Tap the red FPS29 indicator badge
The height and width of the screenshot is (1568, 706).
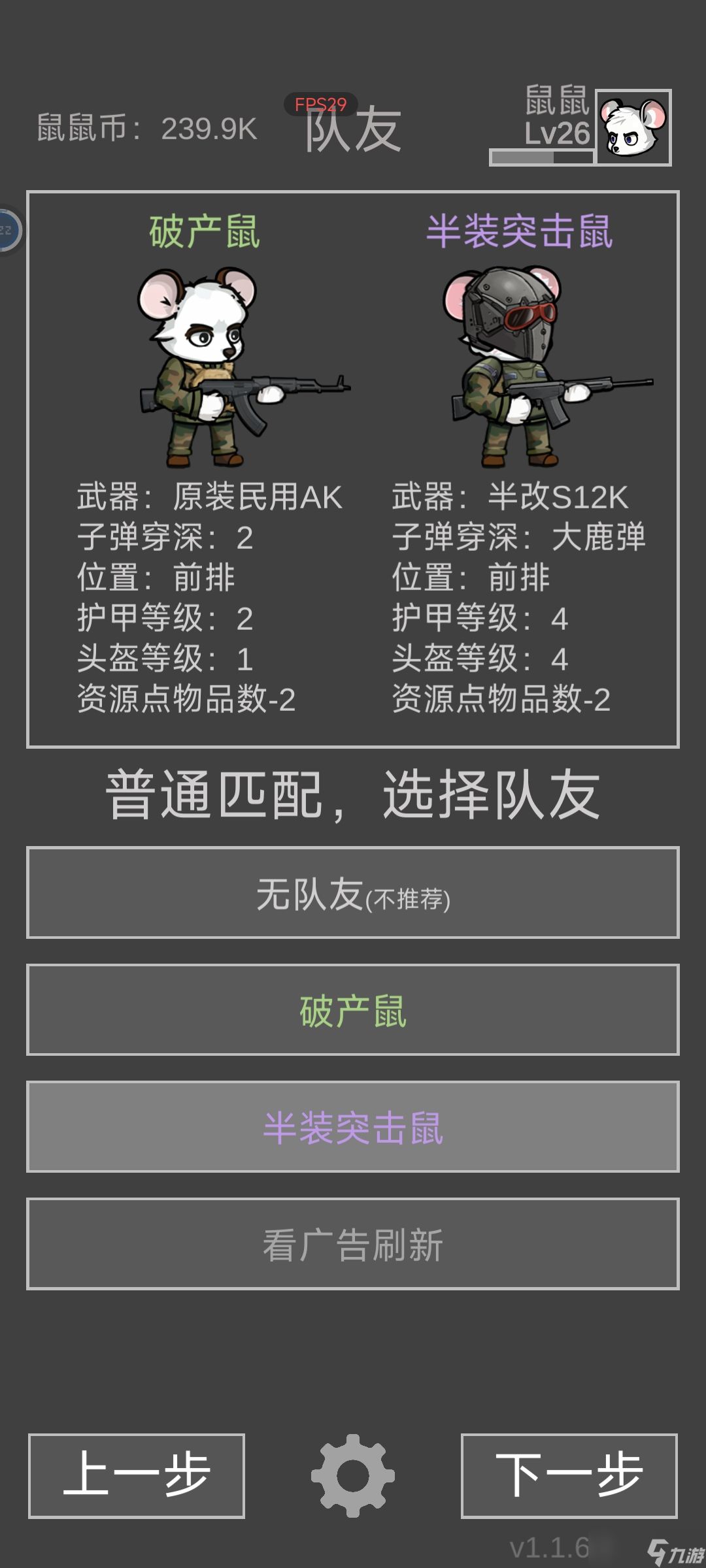[x=322, y=103]
